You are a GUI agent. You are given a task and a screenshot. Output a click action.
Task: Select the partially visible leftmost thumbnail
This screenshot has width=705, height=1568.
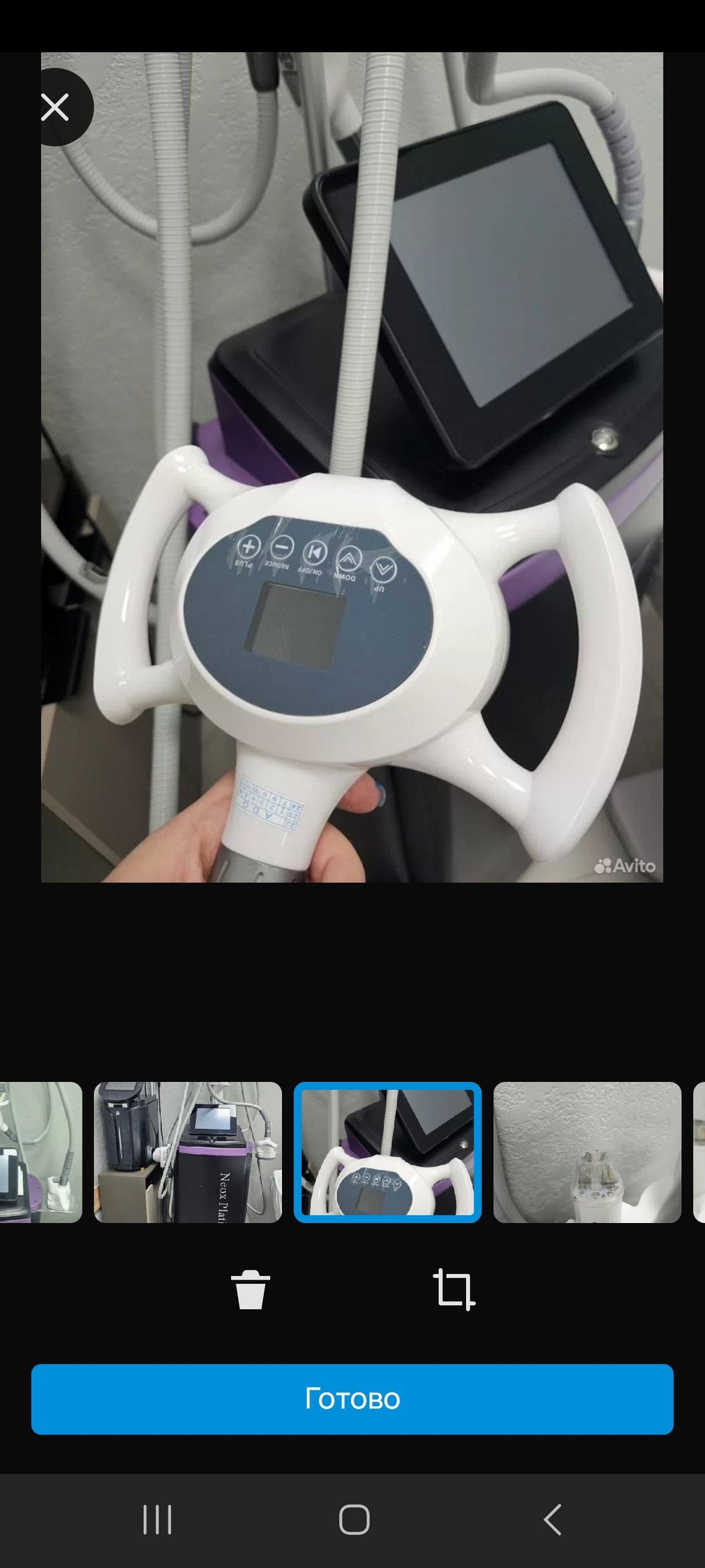click(x=40, y=1152)
